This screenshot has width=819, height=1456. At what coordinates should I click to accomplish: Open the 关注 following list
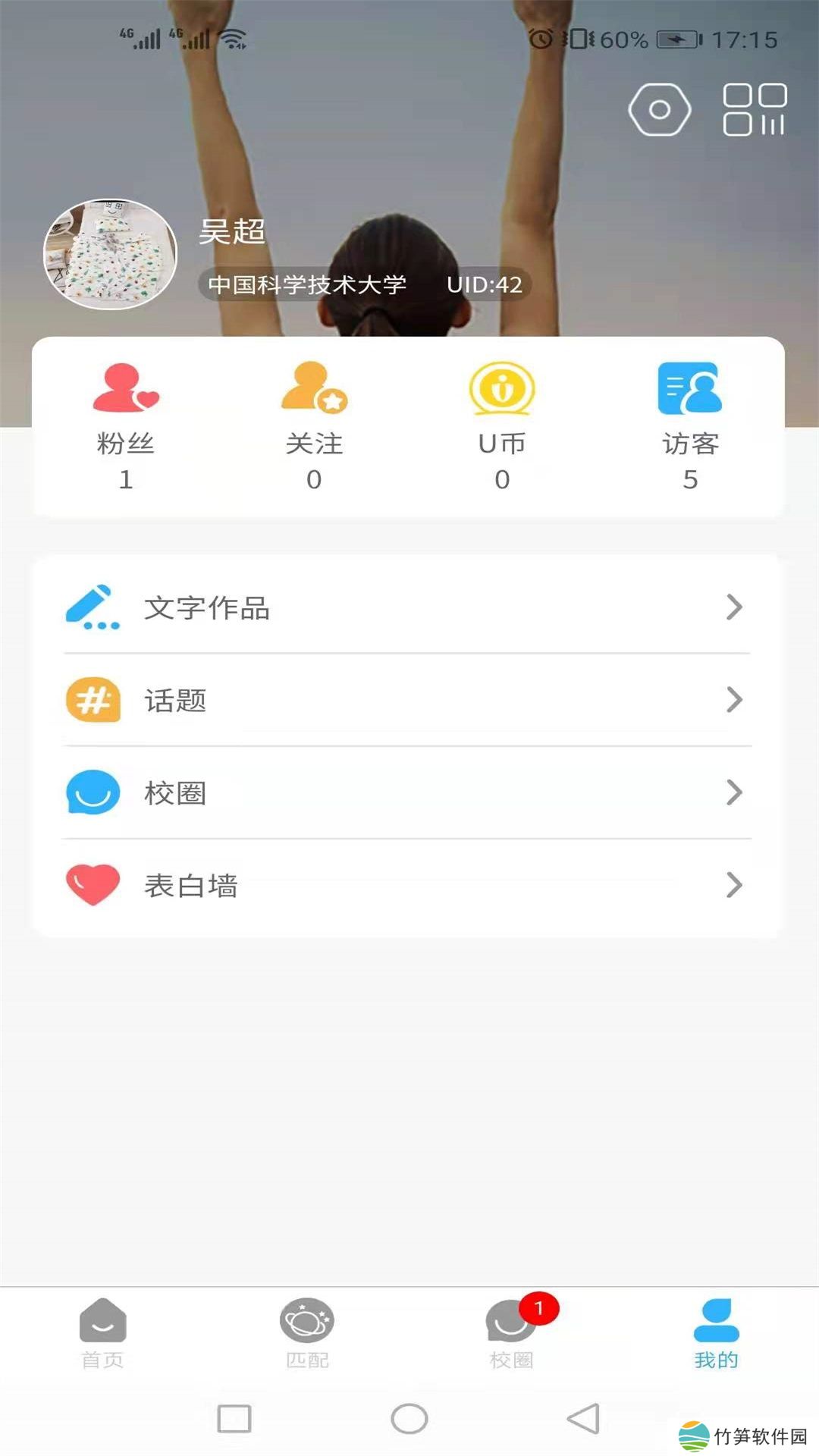coord(314,426)
